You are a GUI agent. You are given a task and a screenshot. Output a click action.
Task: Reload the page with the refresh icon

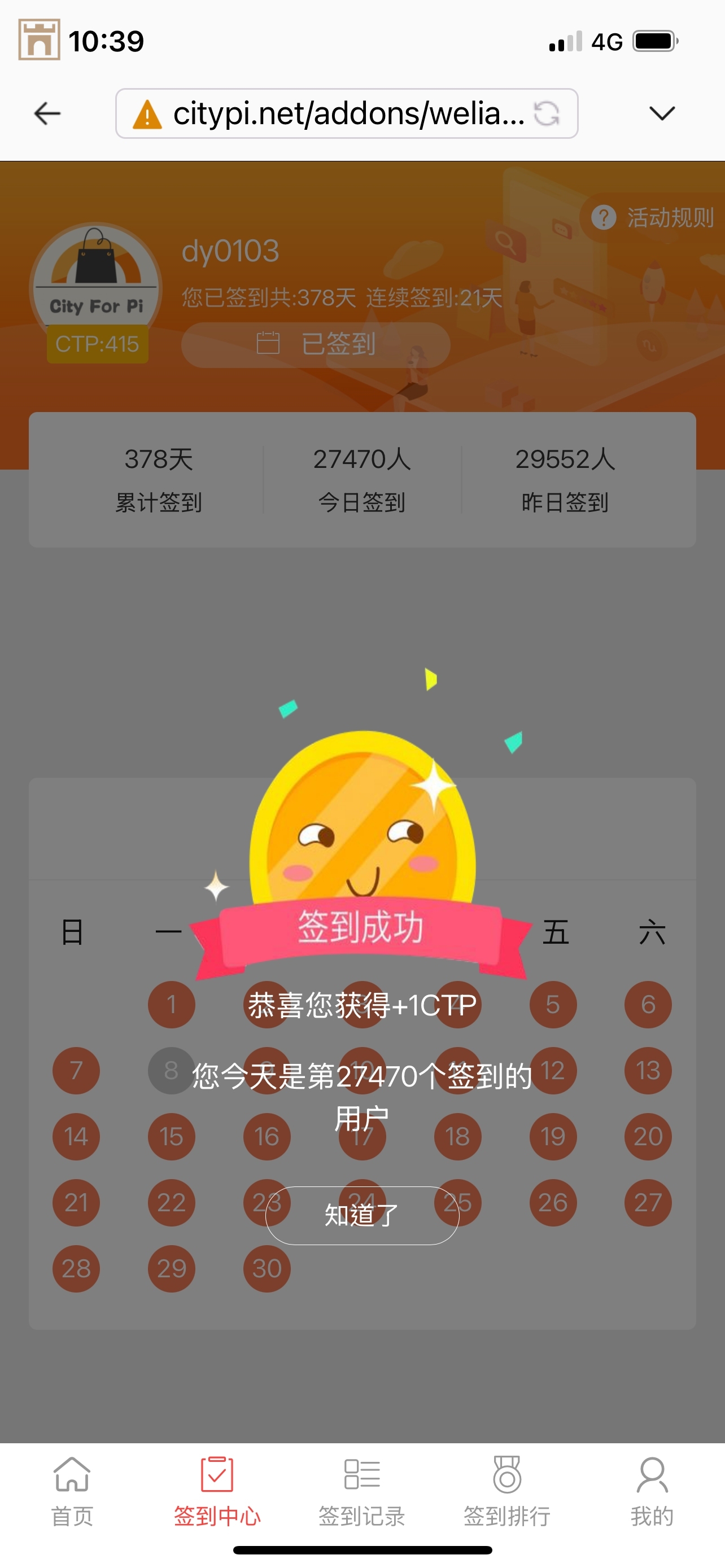546,113
